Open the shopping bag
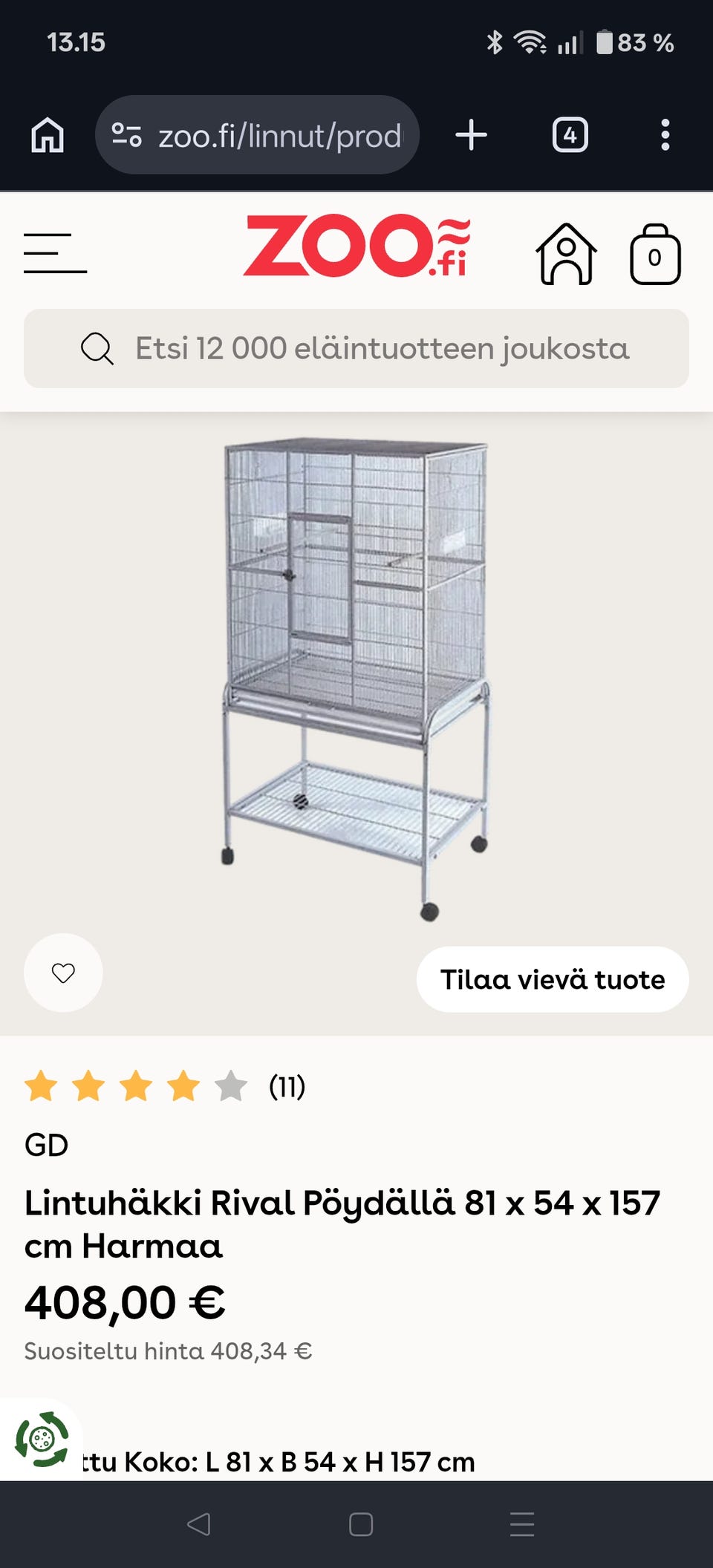The image size is (713, 1568). tap(655, 254)
